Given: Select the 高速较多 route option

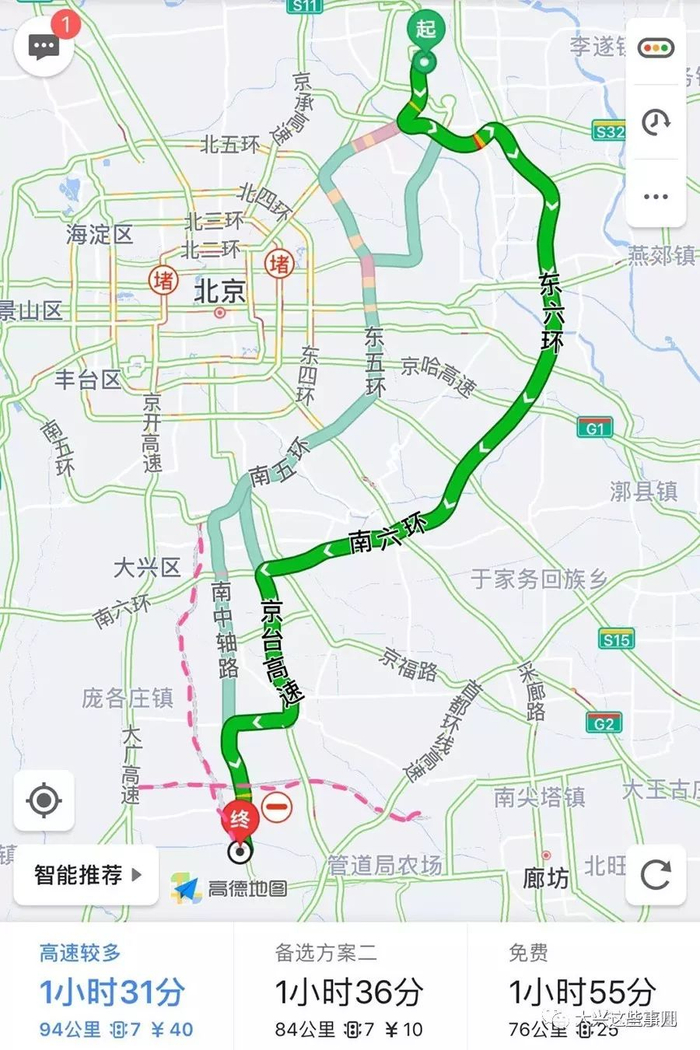Looking at the screenshot, I should (x=116, y=990).
